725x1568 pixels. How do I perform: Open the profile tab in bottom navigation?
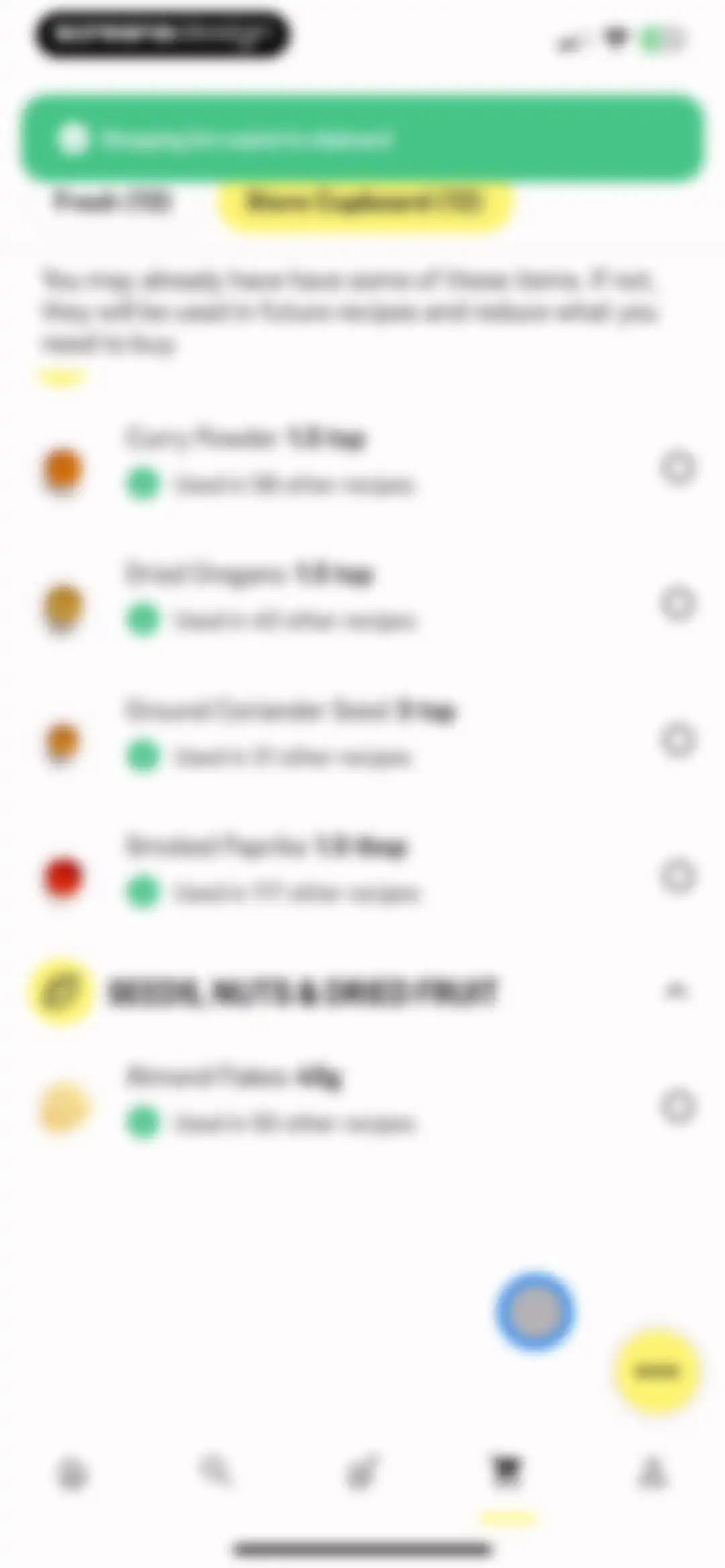click(652, 1473)
